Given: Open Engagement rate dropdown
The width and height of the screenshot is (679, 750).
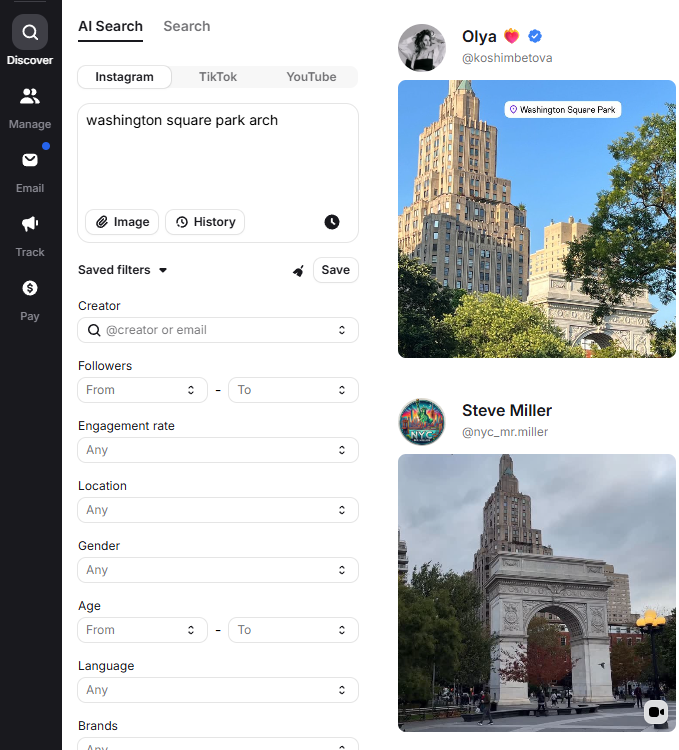Looking at the screenshot, I should [218, 450].
